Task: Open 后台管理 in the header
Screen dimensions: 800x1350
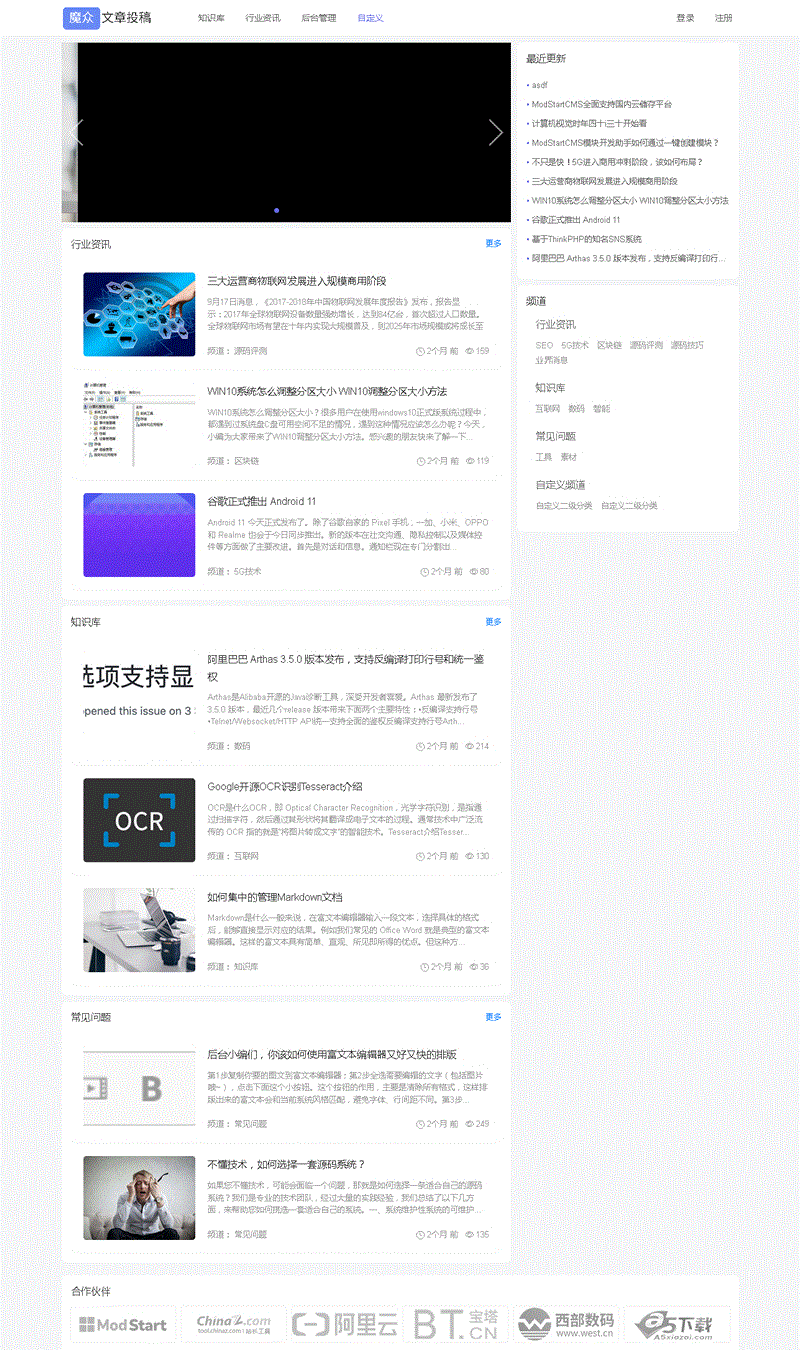Action: 318,18
